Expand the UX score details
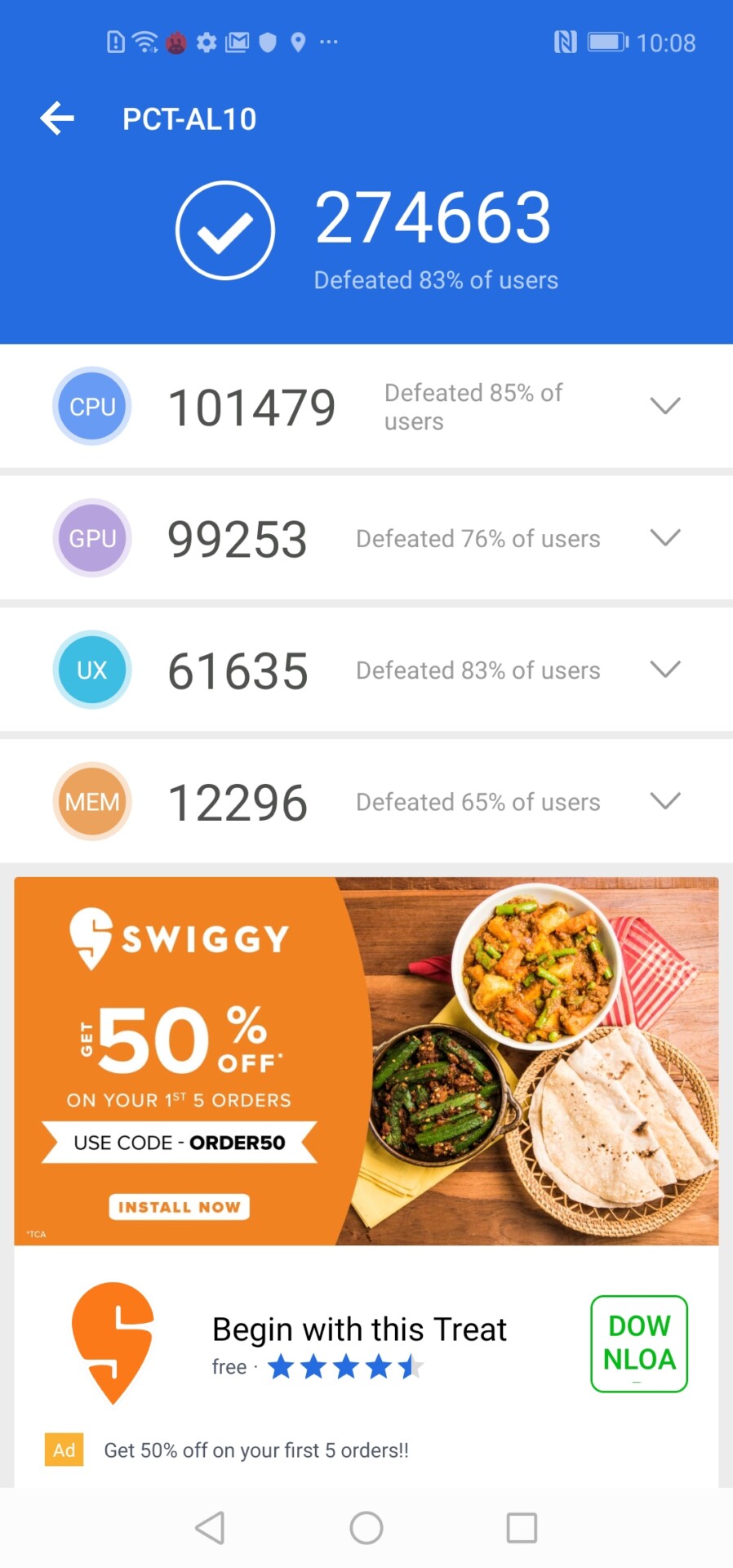 point(665,670)
